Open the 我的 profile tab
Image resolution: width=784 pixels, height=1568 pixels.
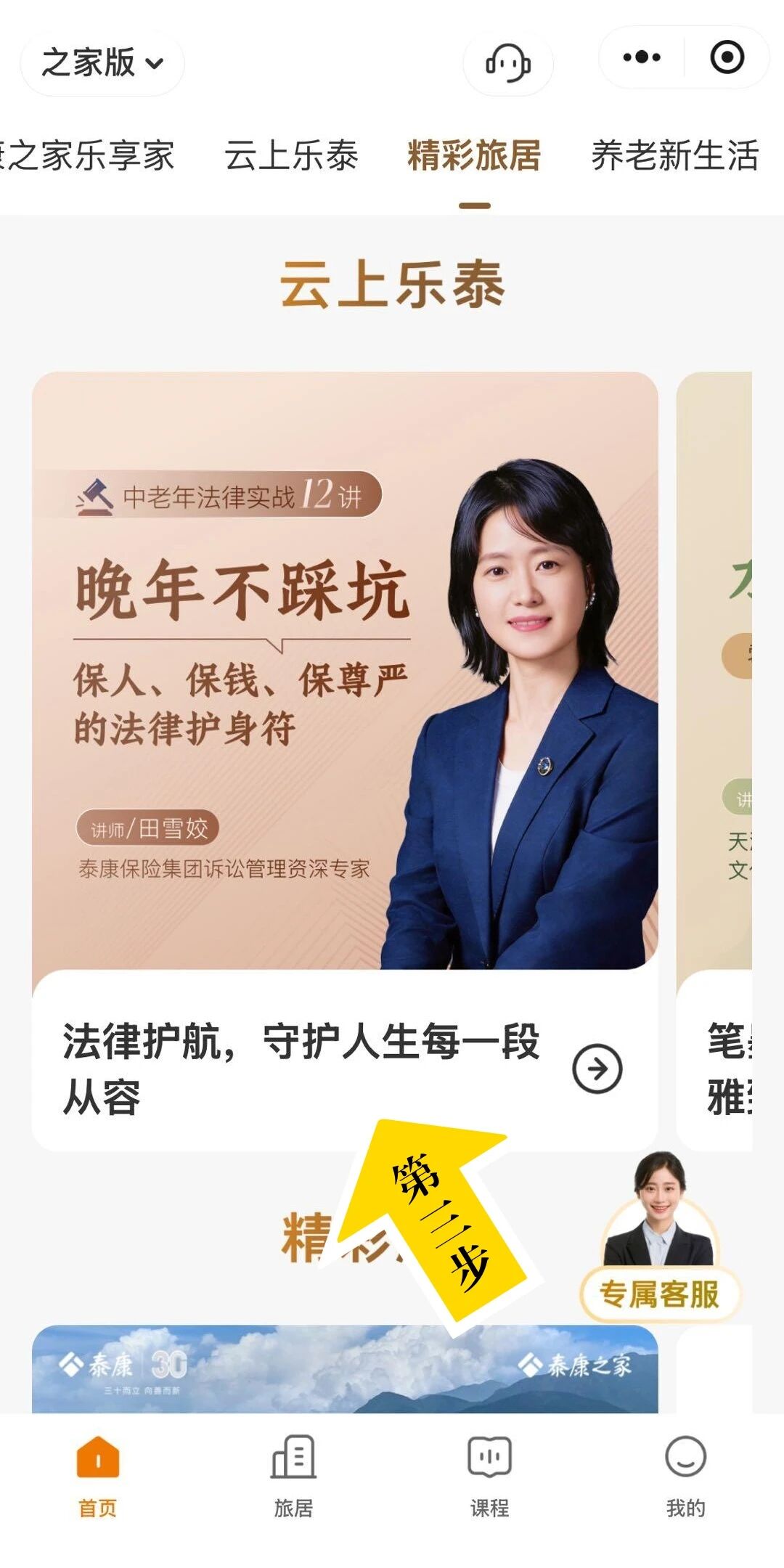[685, 1477]
